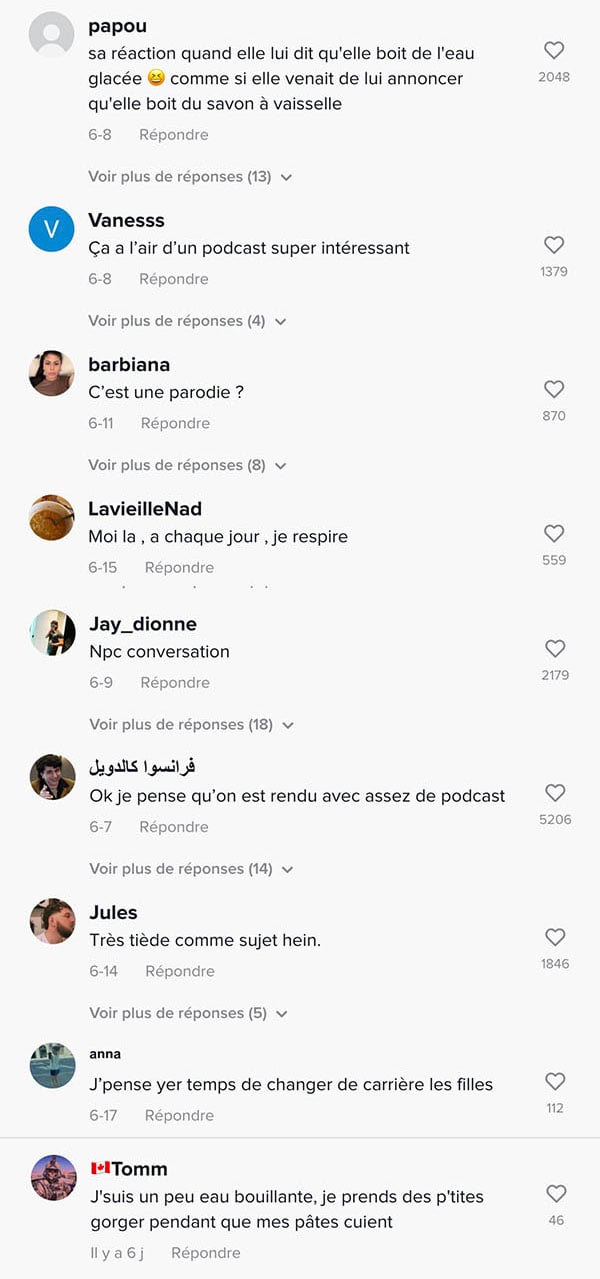Like anna's comment about changer de carrière
The image size is (600, 1279).
click(x=555, y=1081)
